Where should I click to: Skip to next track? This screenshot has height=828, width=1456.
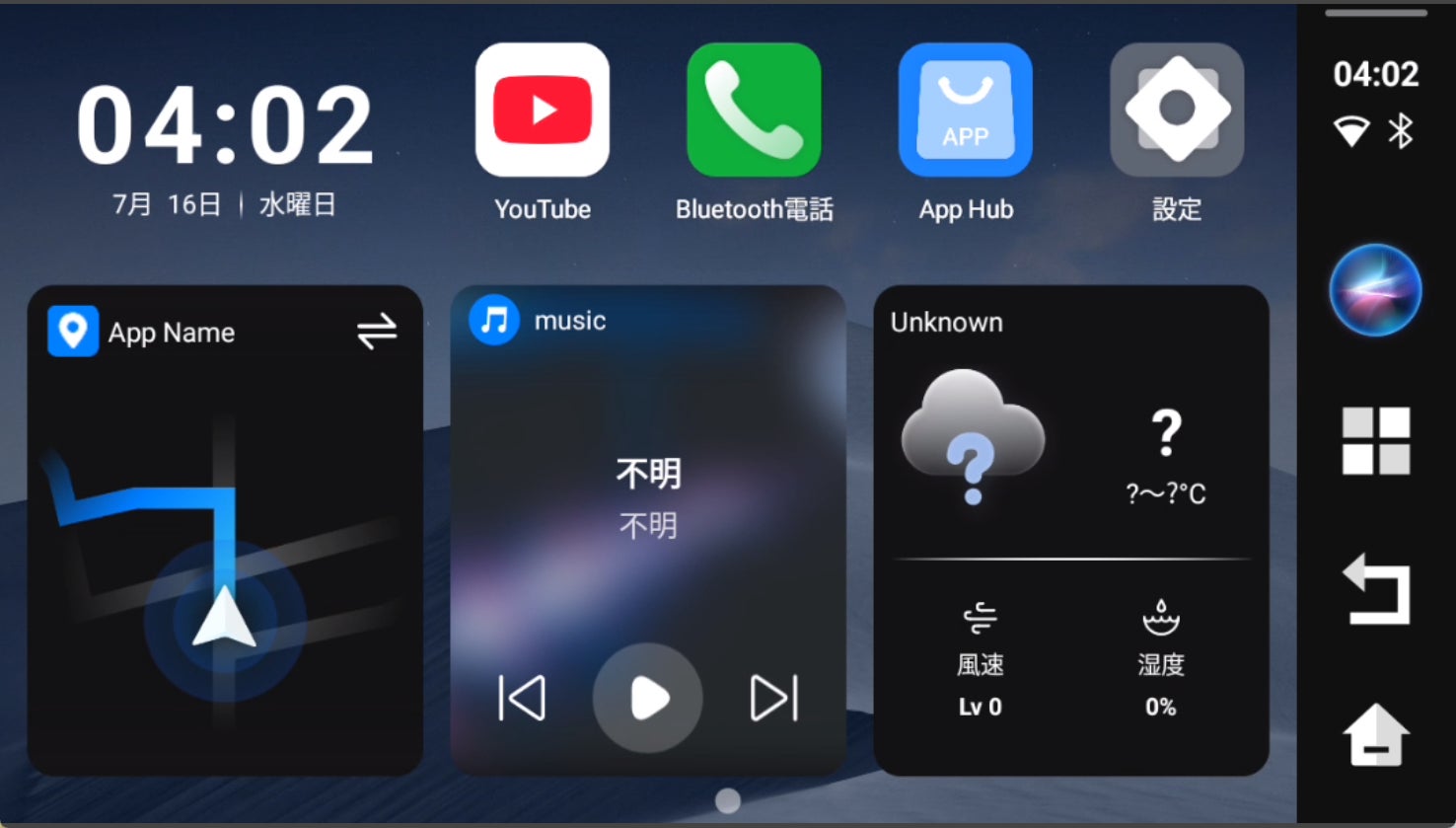(774, 699)
